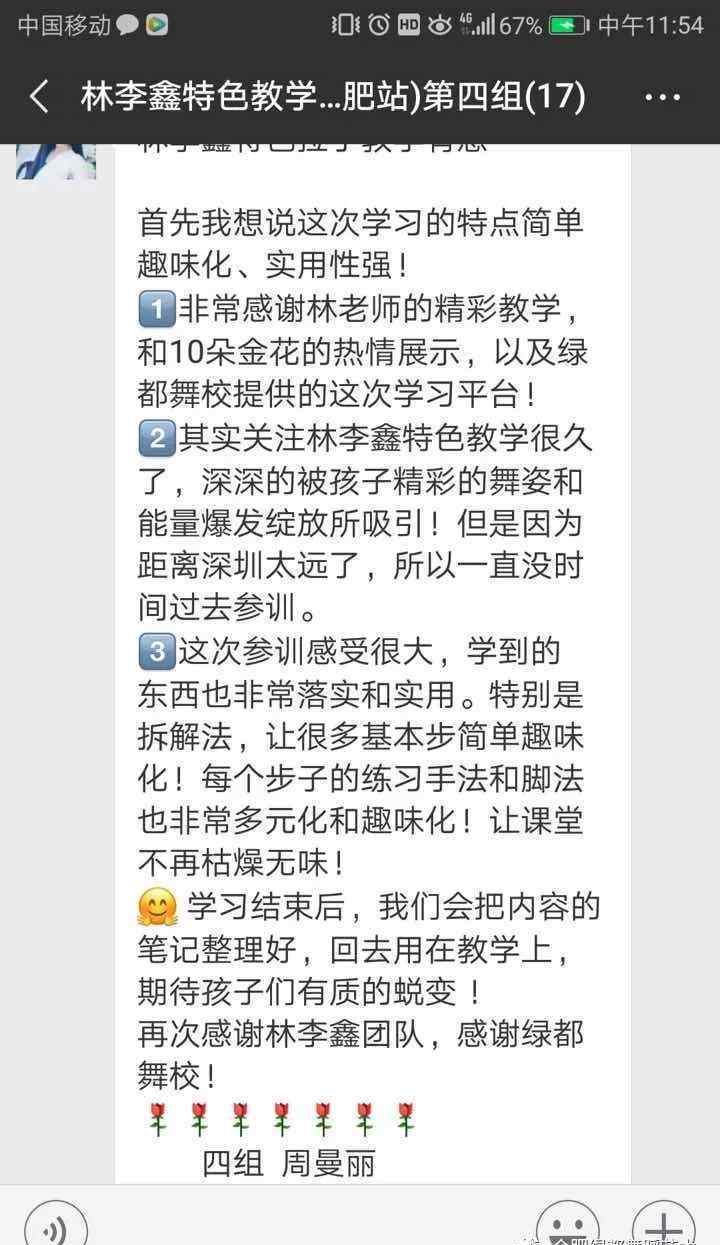Open the emoji sticker panel
The image size is (720, 1245).
pos(568,1226)
